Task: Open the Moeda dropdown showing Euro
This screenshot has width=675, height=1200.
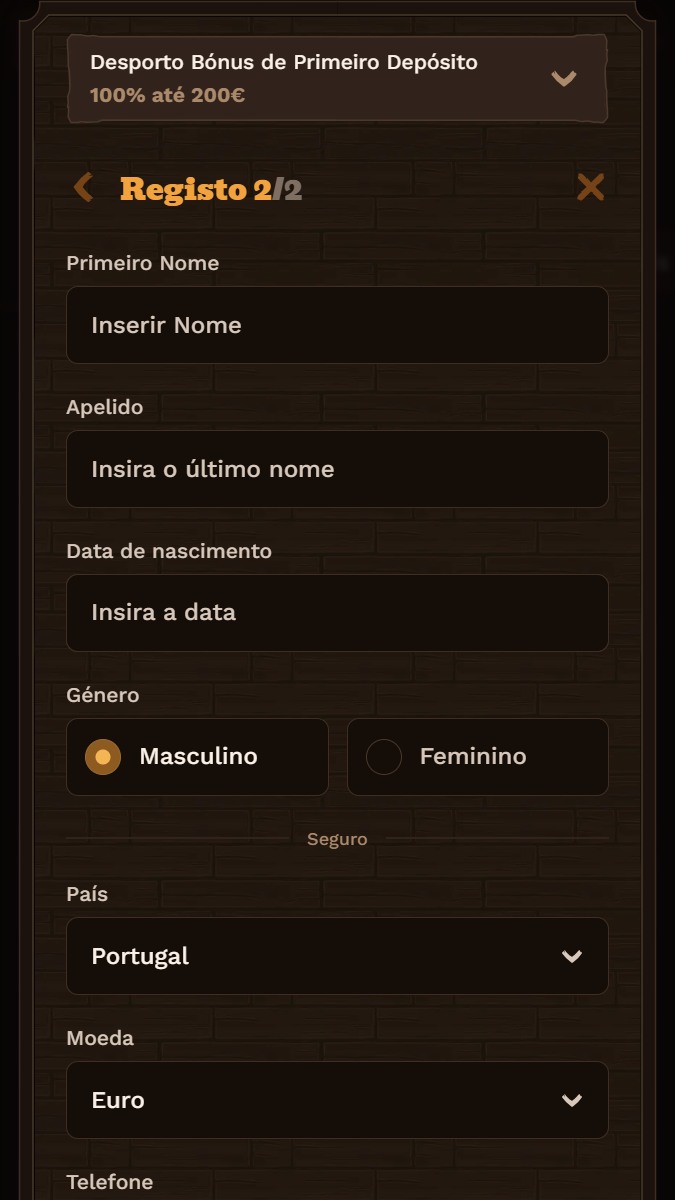Action: [337, 1100]
